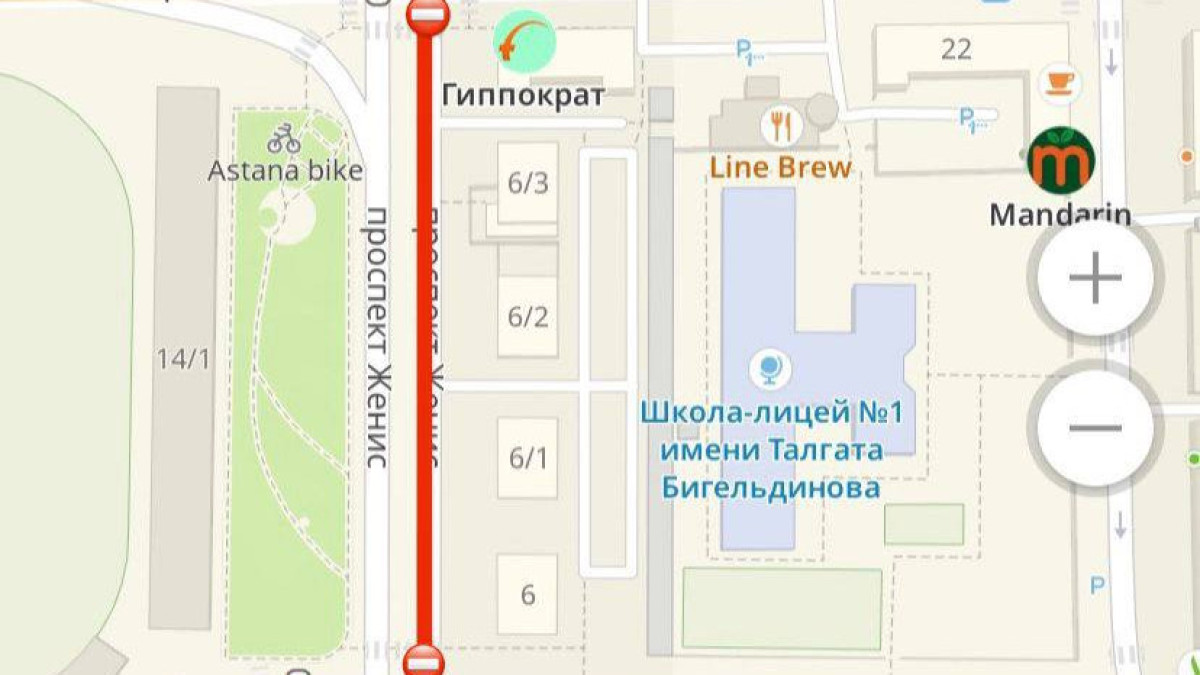Open the Mandarin store marker

point(1061,159)
